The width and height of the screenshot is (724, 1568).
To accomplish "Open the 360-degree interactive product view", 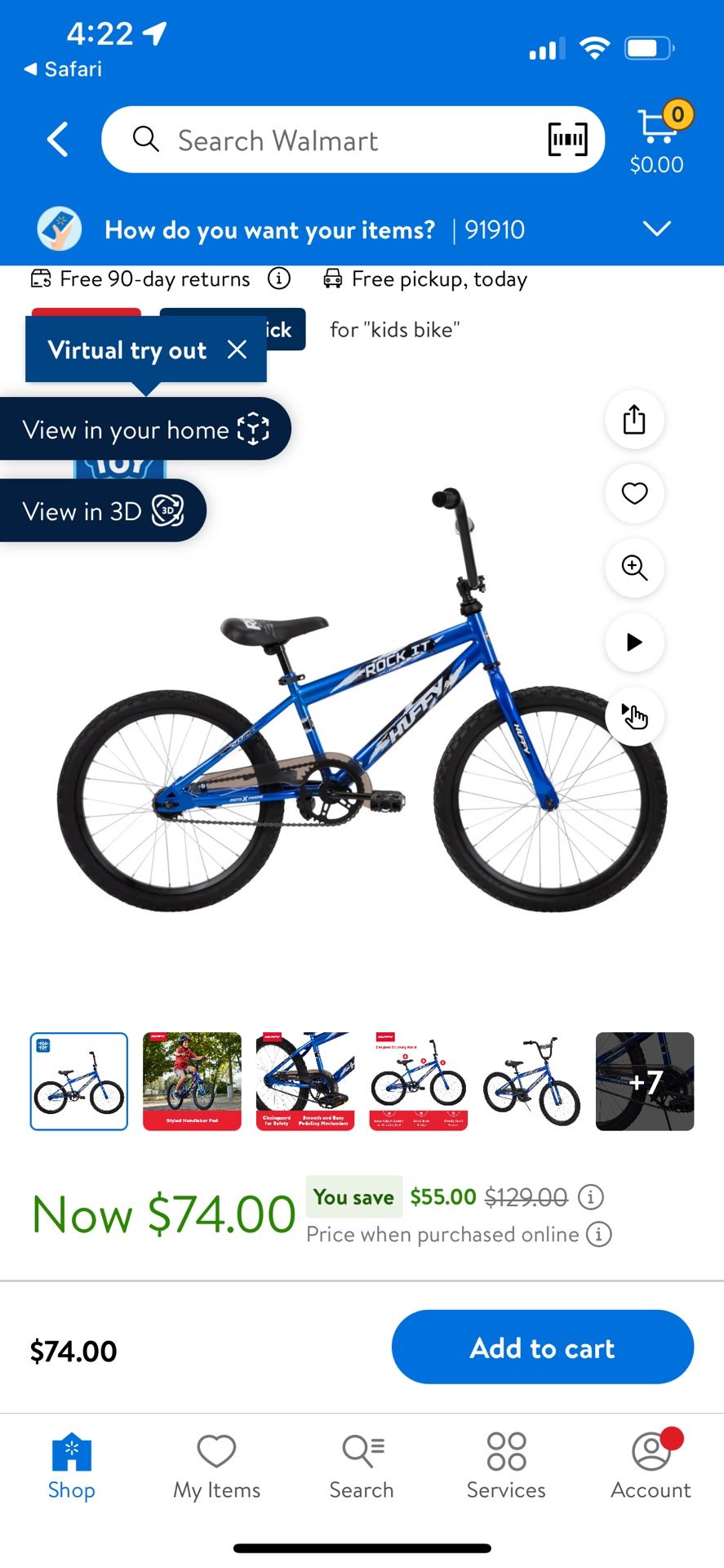I will pos(634,716).
